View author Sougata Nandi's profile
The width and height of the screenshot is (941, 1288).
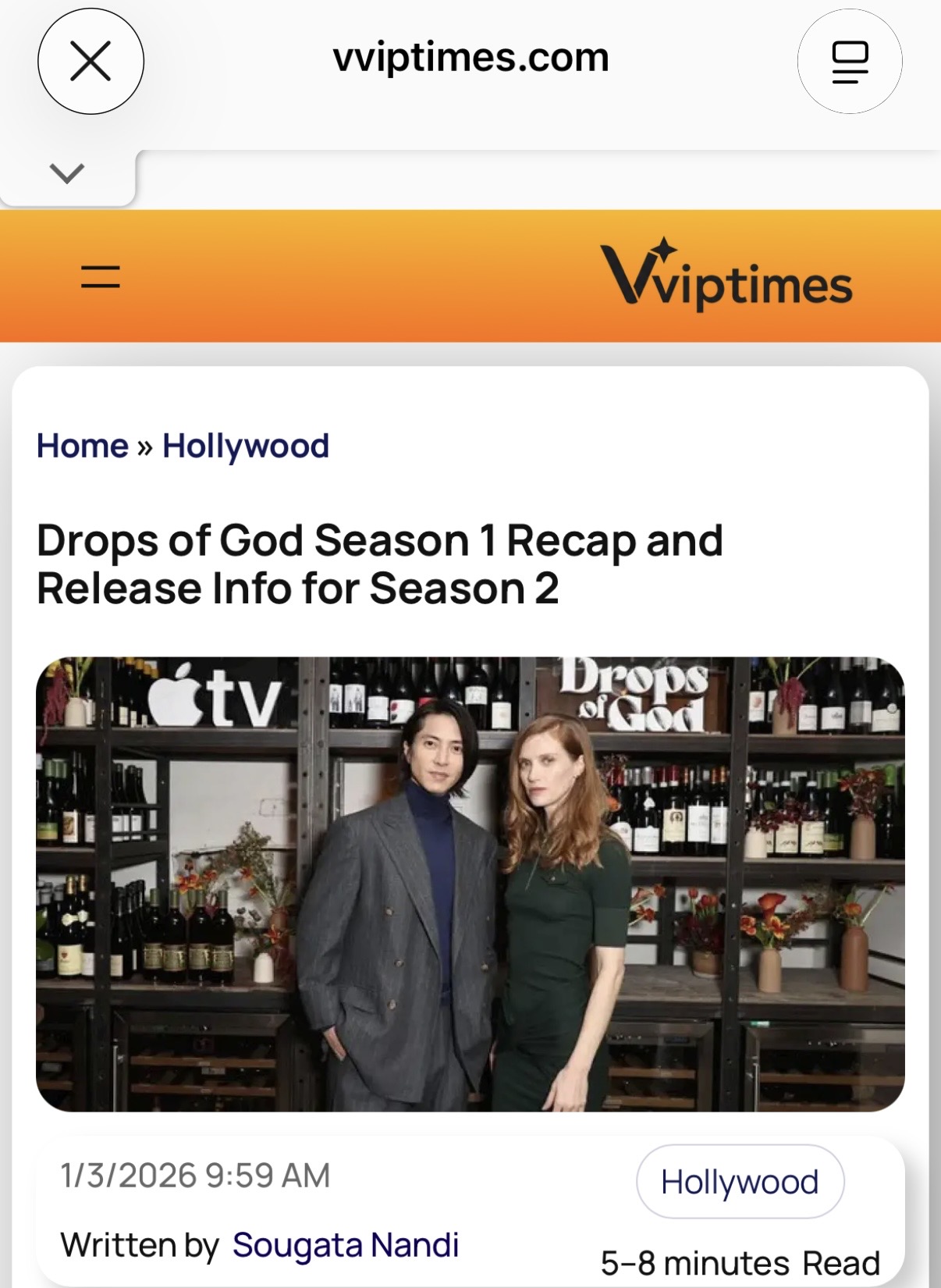tap(345, 1245)
